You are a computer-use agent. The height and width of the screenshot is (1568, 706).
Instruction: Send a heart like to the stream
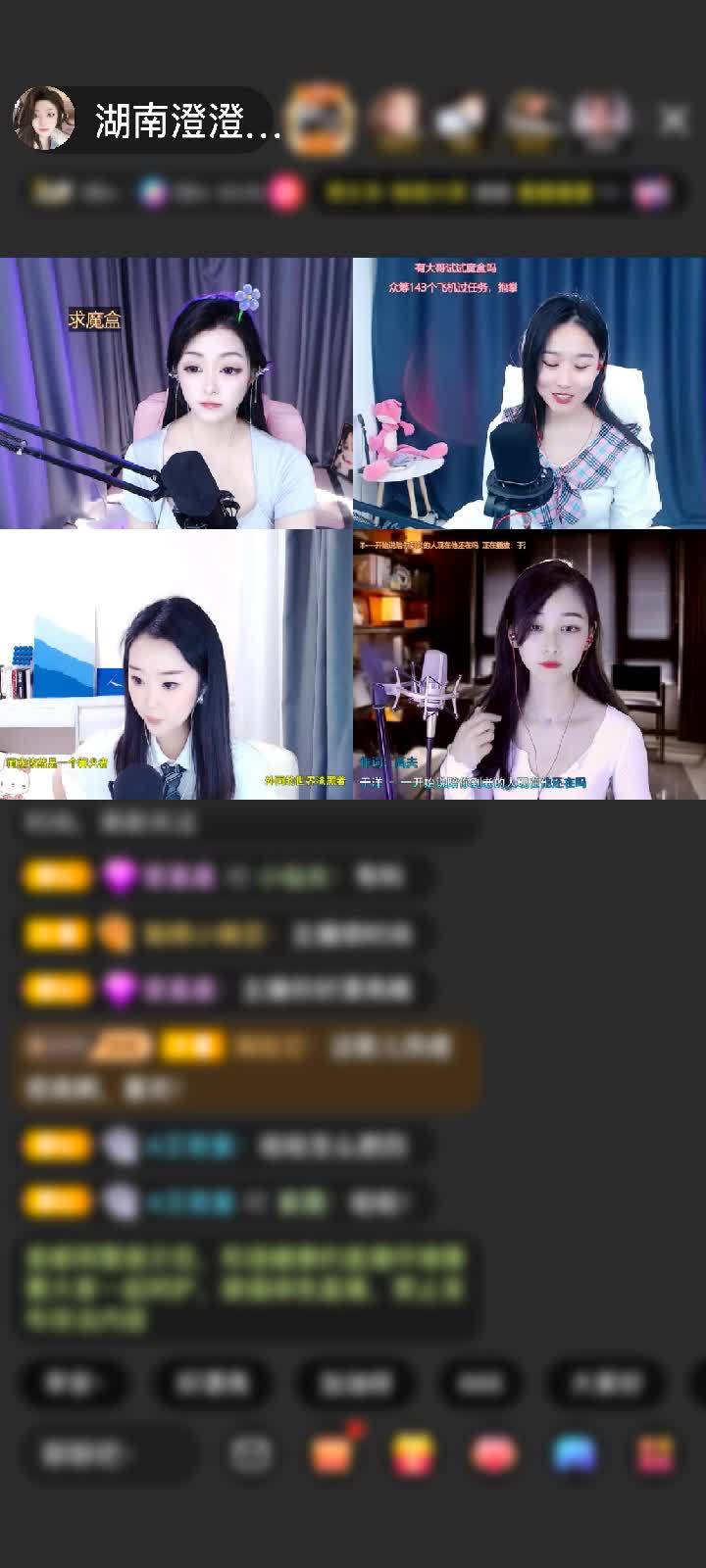493,1453
